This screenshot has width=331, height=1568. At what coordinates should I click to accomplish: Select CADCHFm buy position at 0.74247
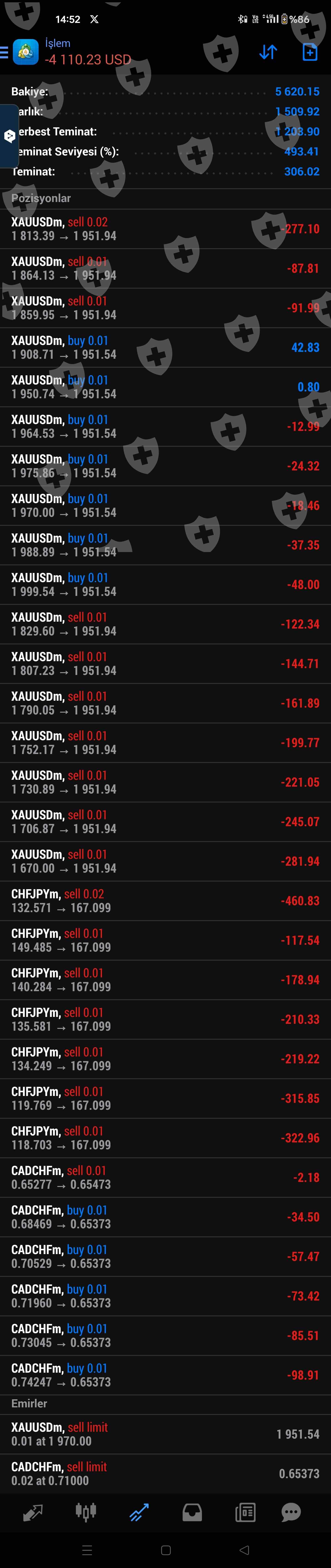[x=165, y=1375]
